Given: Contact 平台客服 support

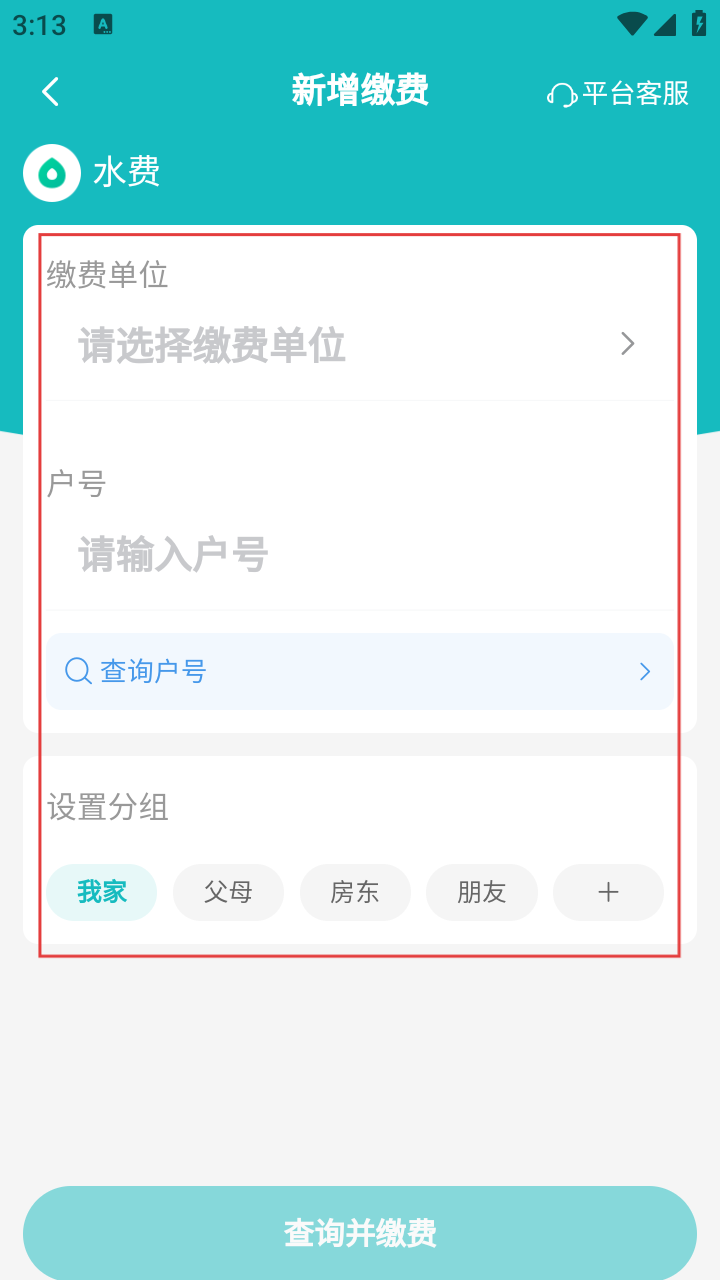Looking at the screenshot, I should (618, 93).
